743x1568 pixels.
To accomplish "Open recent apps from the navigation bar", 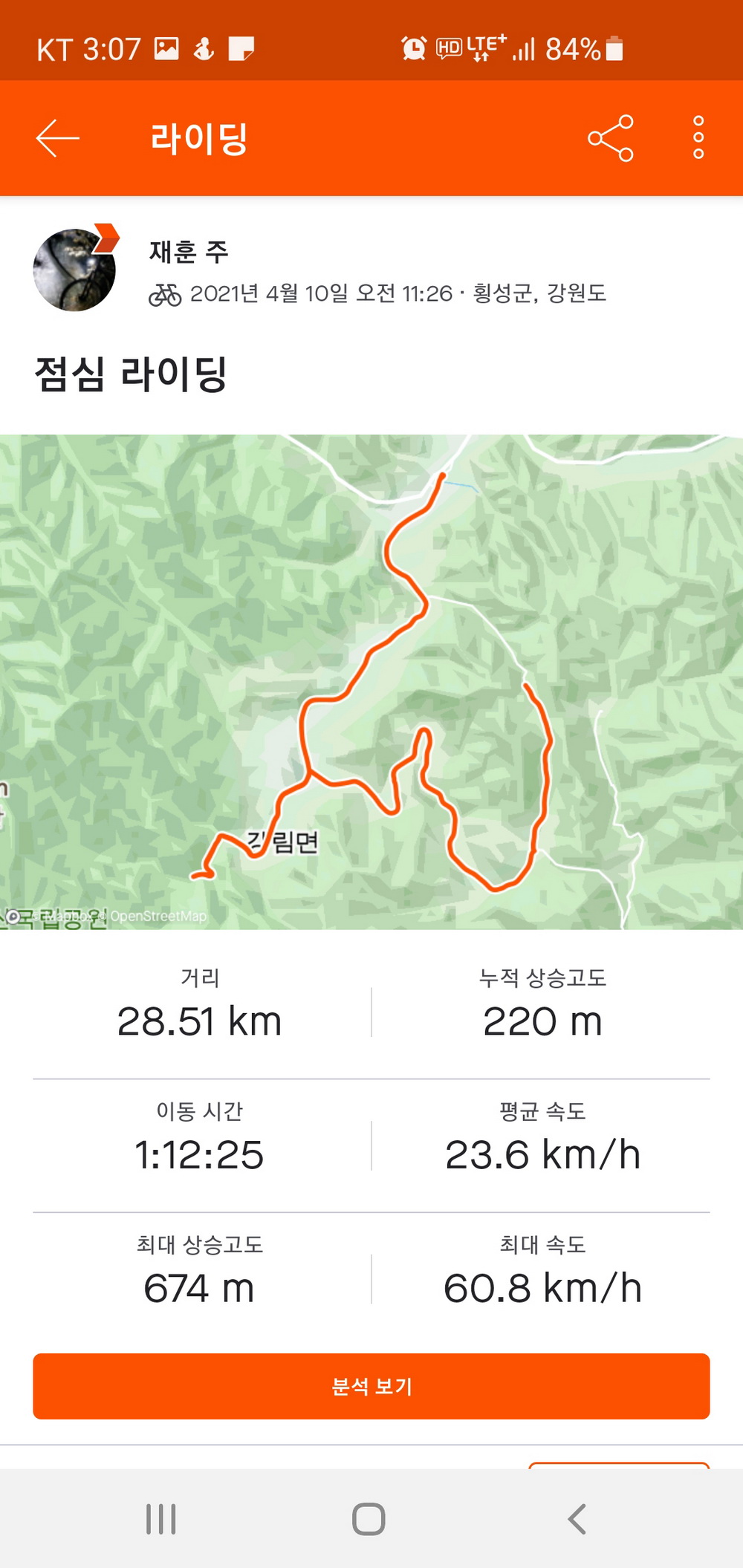I will [x=160, y=1518].
